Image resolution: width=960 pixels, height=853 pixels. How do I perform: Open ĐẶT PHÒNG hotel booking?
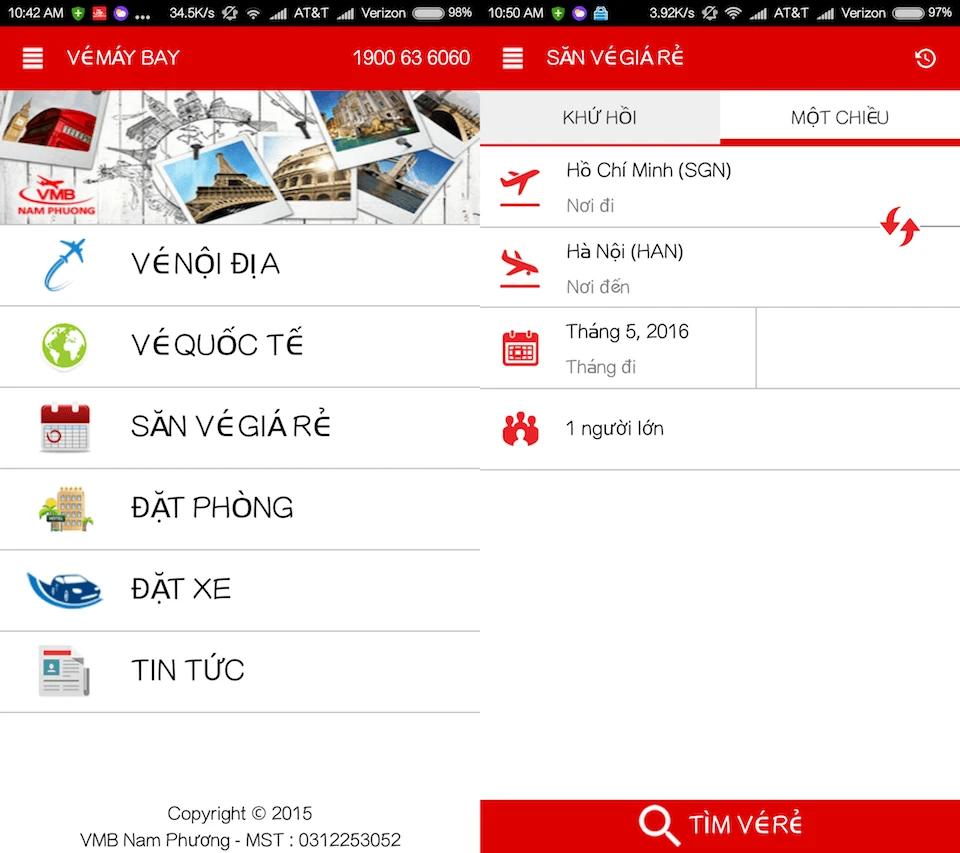[x=240, y=508]
